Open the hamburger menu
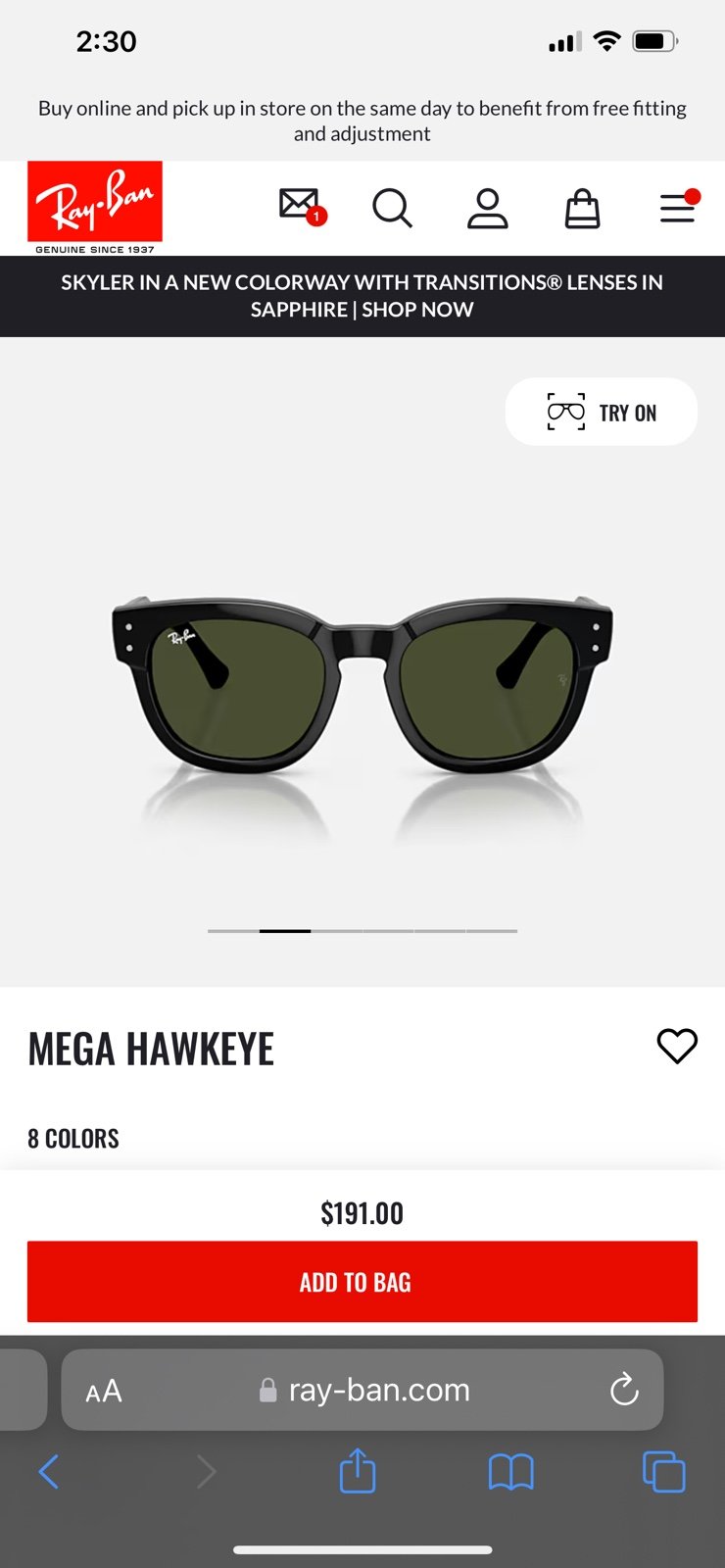Viewport: 725px width, 1568px height. [678, 207]
